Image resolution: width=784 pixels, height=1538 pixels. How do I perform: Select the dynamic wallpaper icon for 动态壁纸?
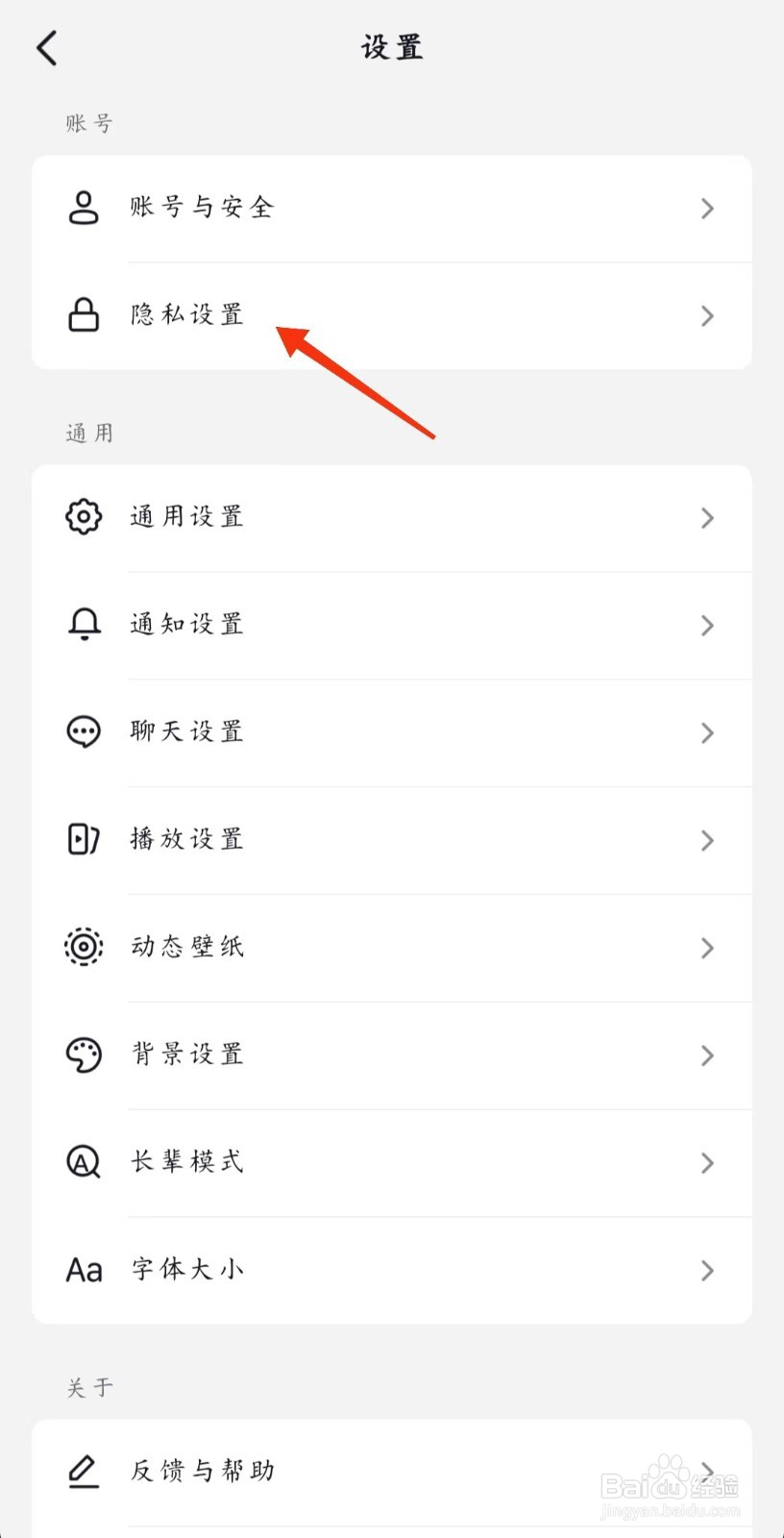click(x=84, y=947)
